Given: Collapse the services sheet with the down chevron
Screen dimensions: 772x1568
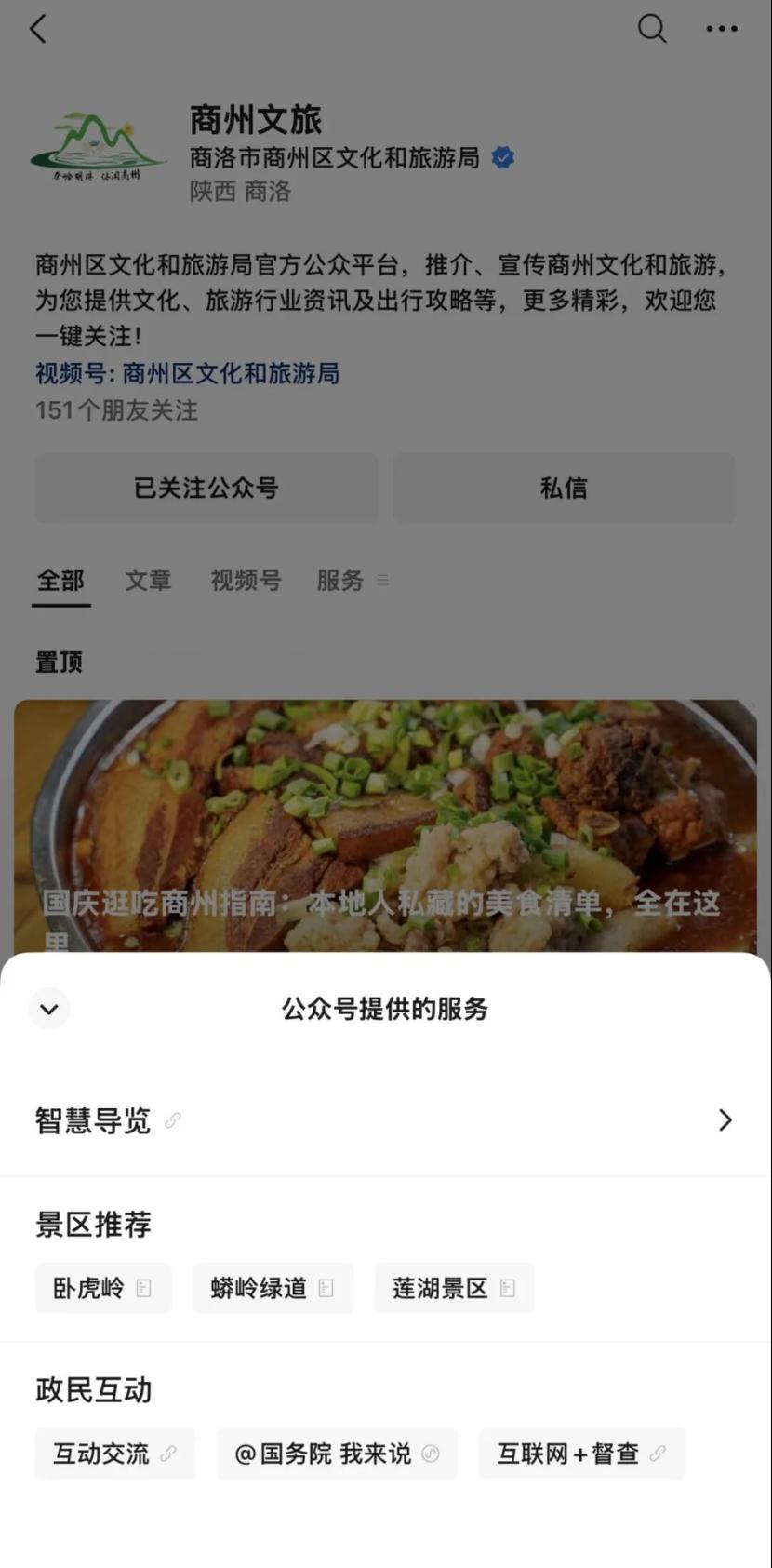Looking at the screenshot, I should pyautogui.click(x=49, y=1009).
